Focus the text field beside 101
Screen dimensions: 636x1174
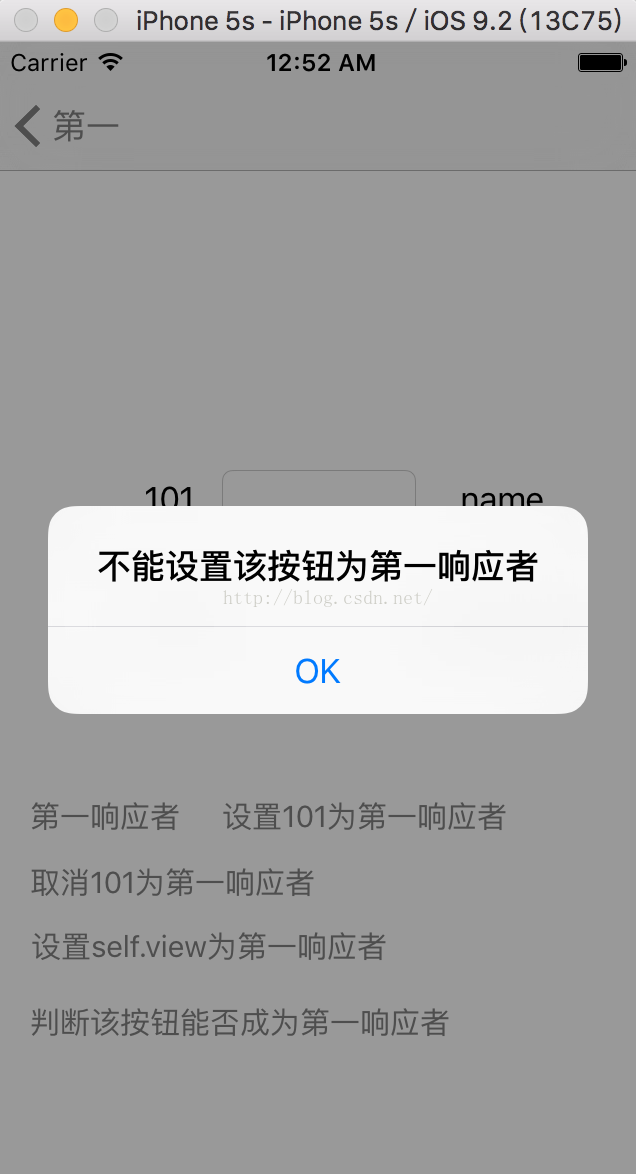[319, 489]
